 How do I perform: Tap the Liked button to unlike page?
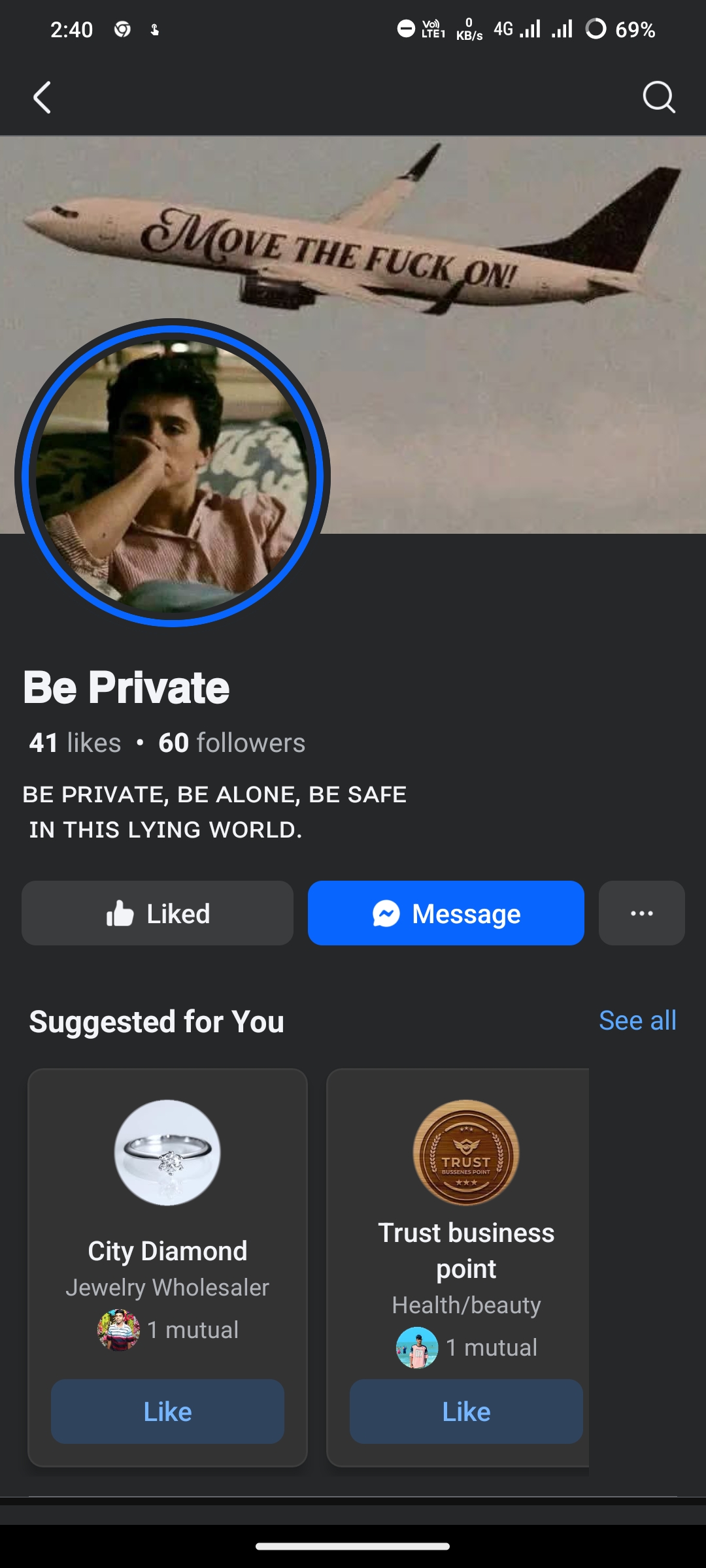click(158, 913)
